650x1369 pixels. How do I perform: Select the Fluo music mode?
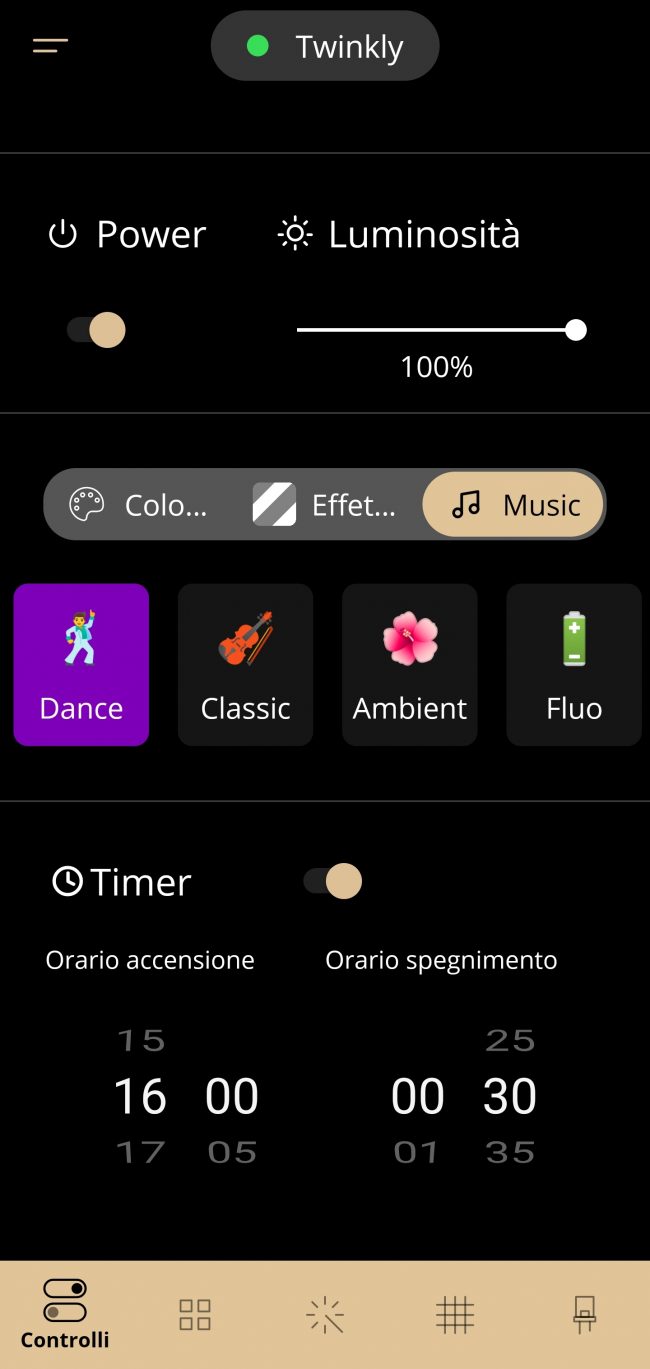(x=574, y=665)
